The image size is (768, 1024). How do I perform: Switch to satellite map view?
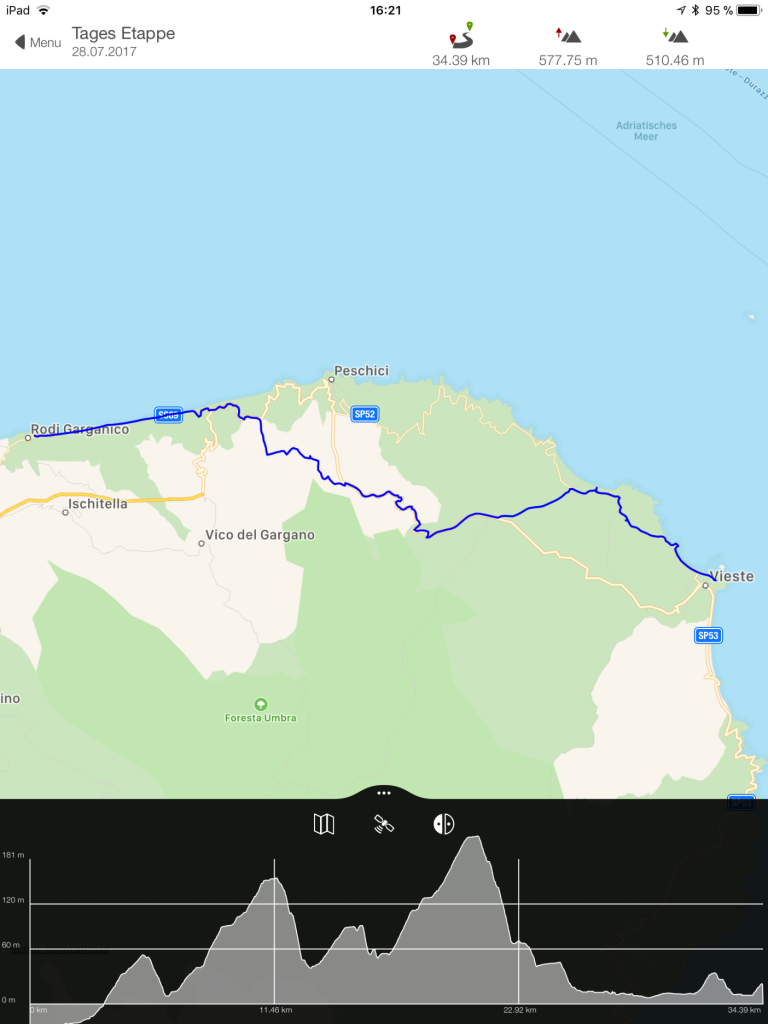[384, 824]
